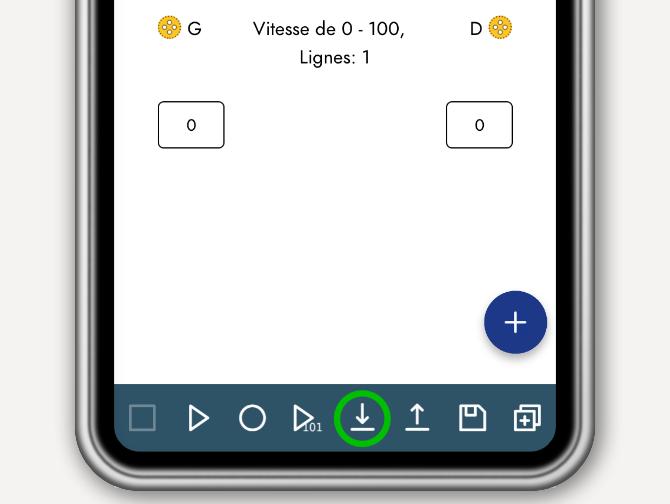The width and height of the screenshot is (670, 504).
Task: Tap the download arrow icon
Action: click(x=362, y=418)
